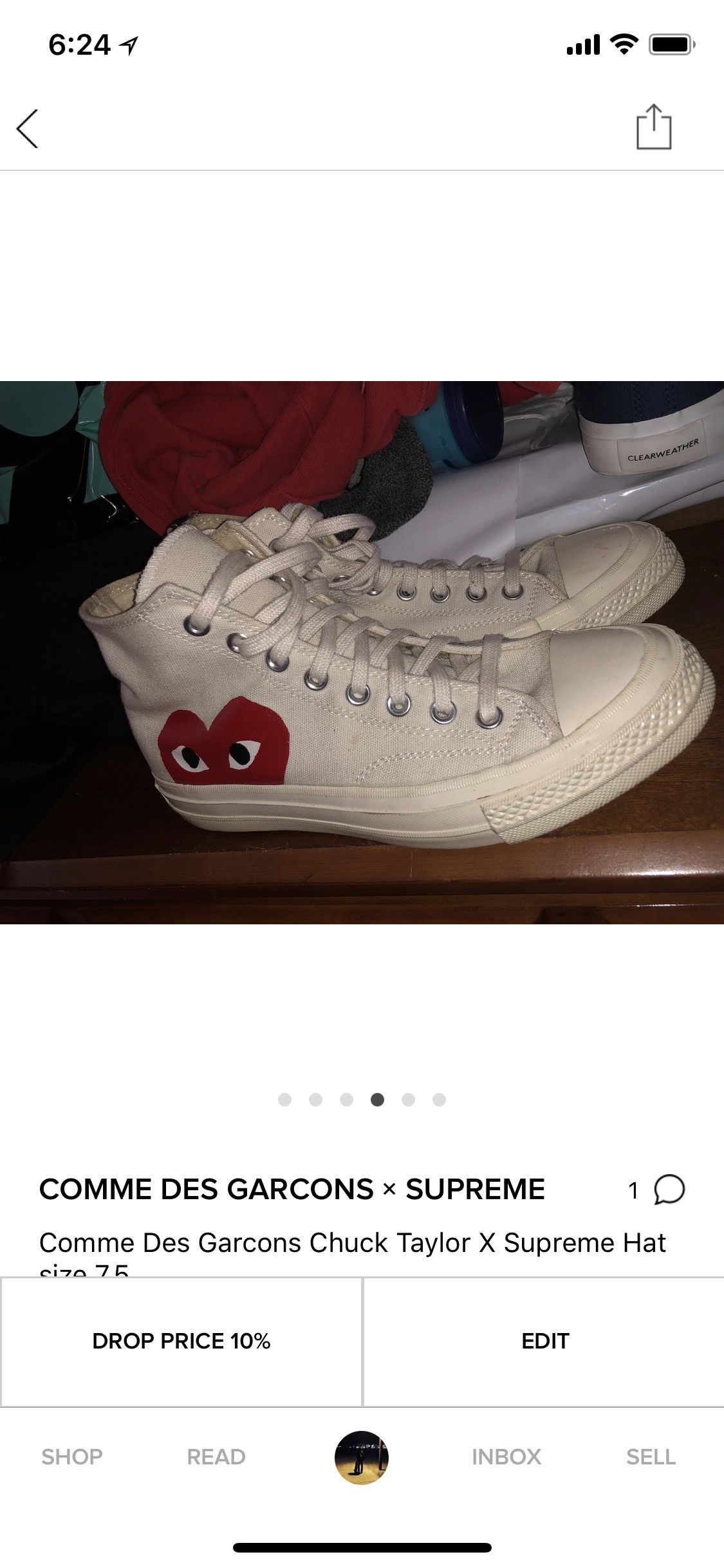
Task: Open the comments bubble icon
Action: [669, 1190]
